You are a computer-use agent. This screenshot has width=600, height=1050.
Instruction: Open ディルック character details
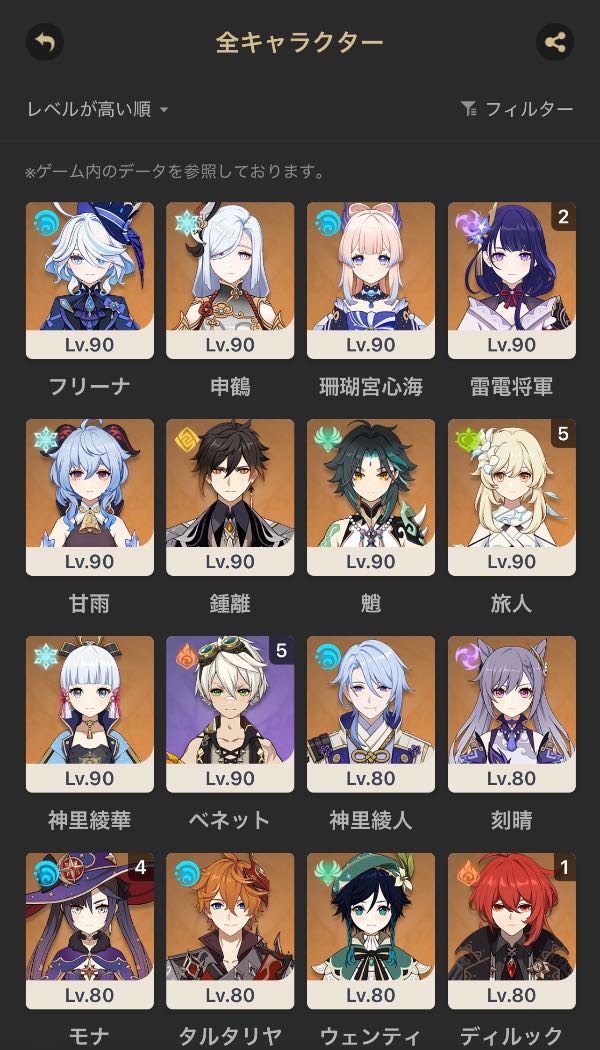point(512,931)
